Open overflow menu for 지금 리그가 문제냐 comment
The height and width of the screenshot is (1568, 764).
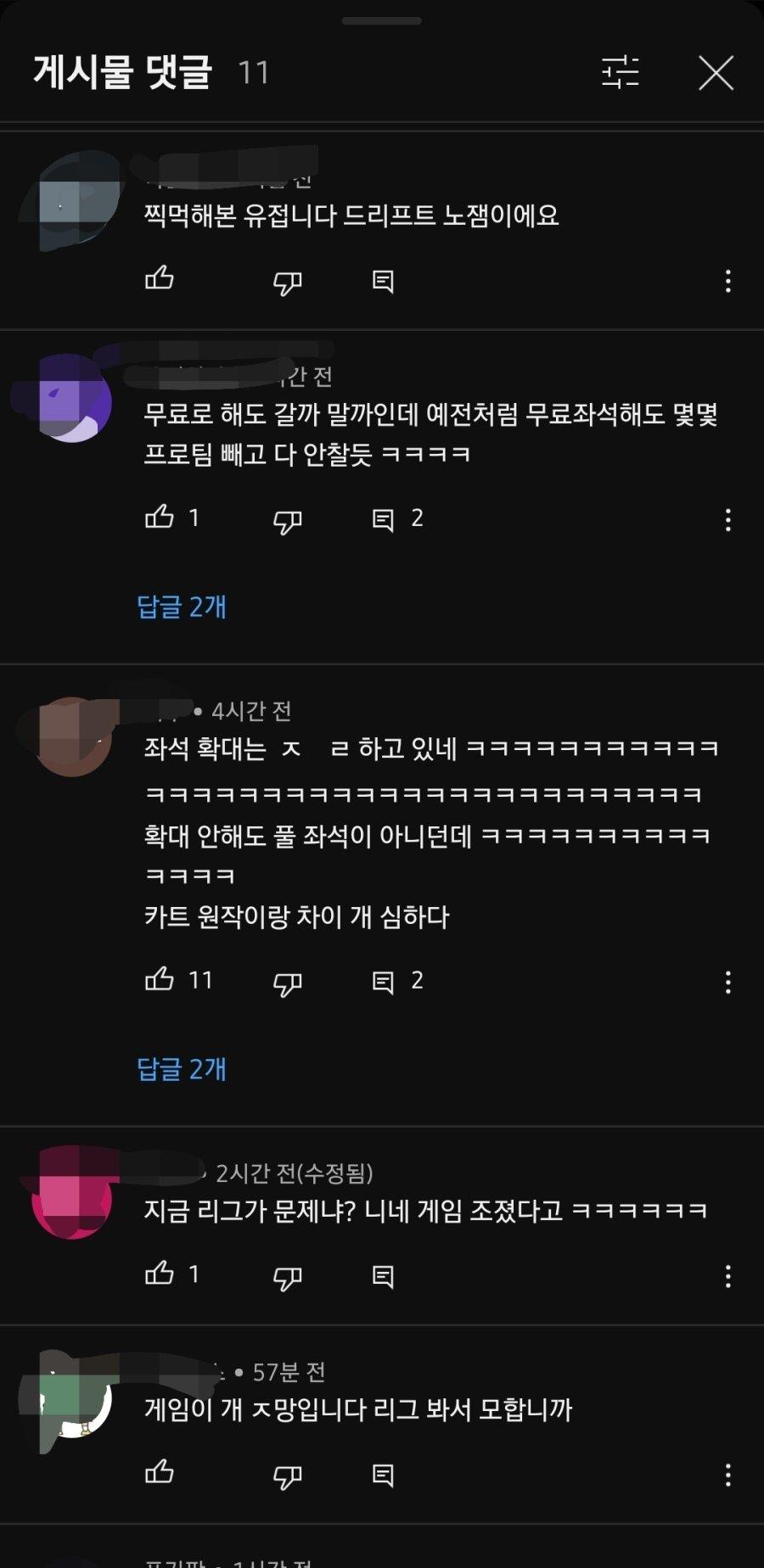727,1276
